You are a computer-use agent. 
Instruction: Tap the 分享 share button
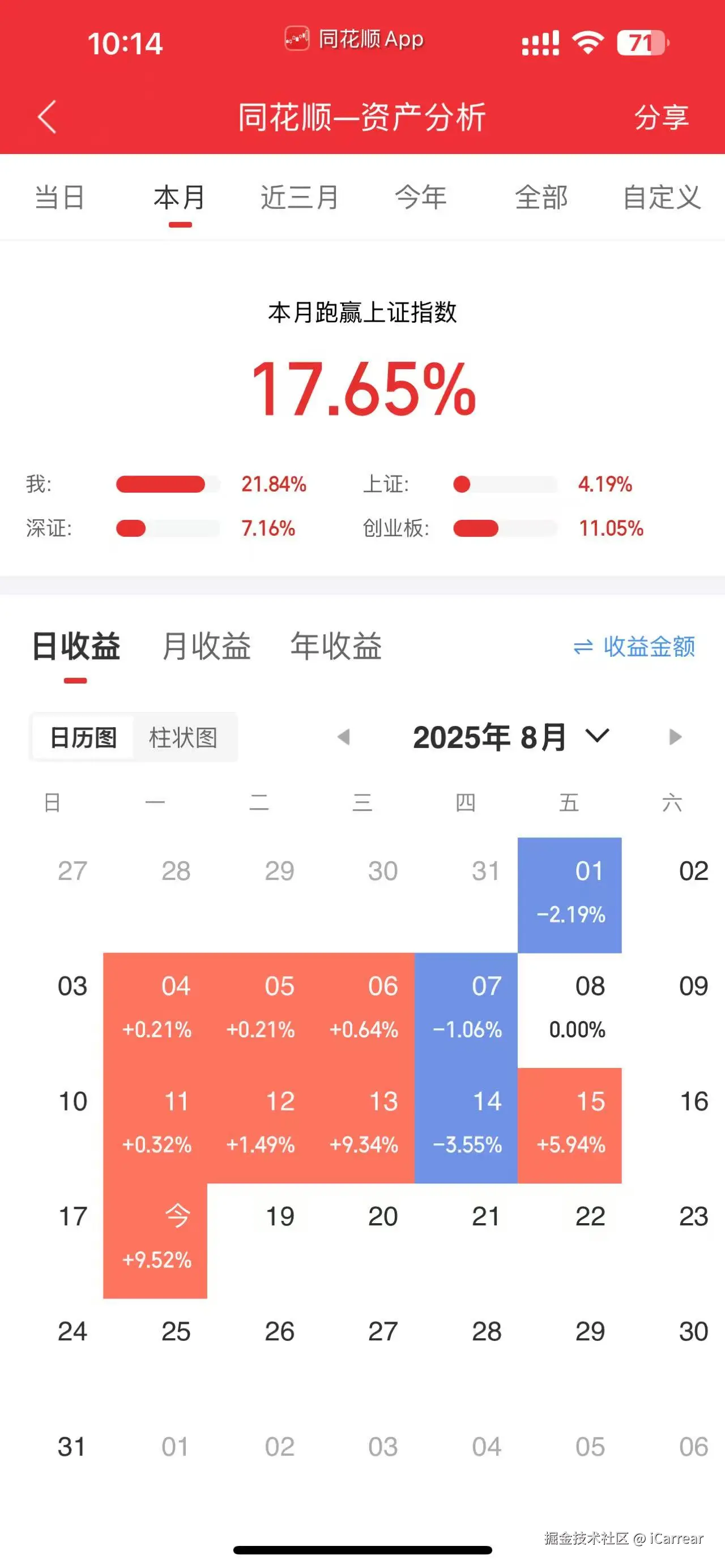(662, 117)
